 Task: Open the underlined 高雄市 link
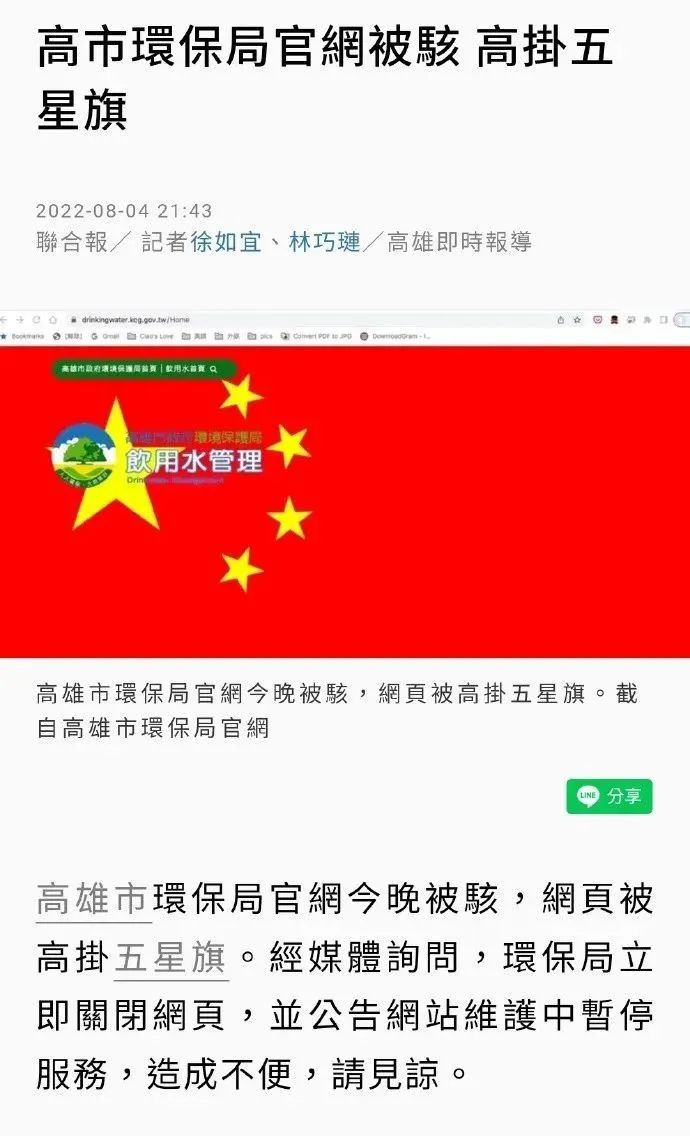tap(93, 899)
